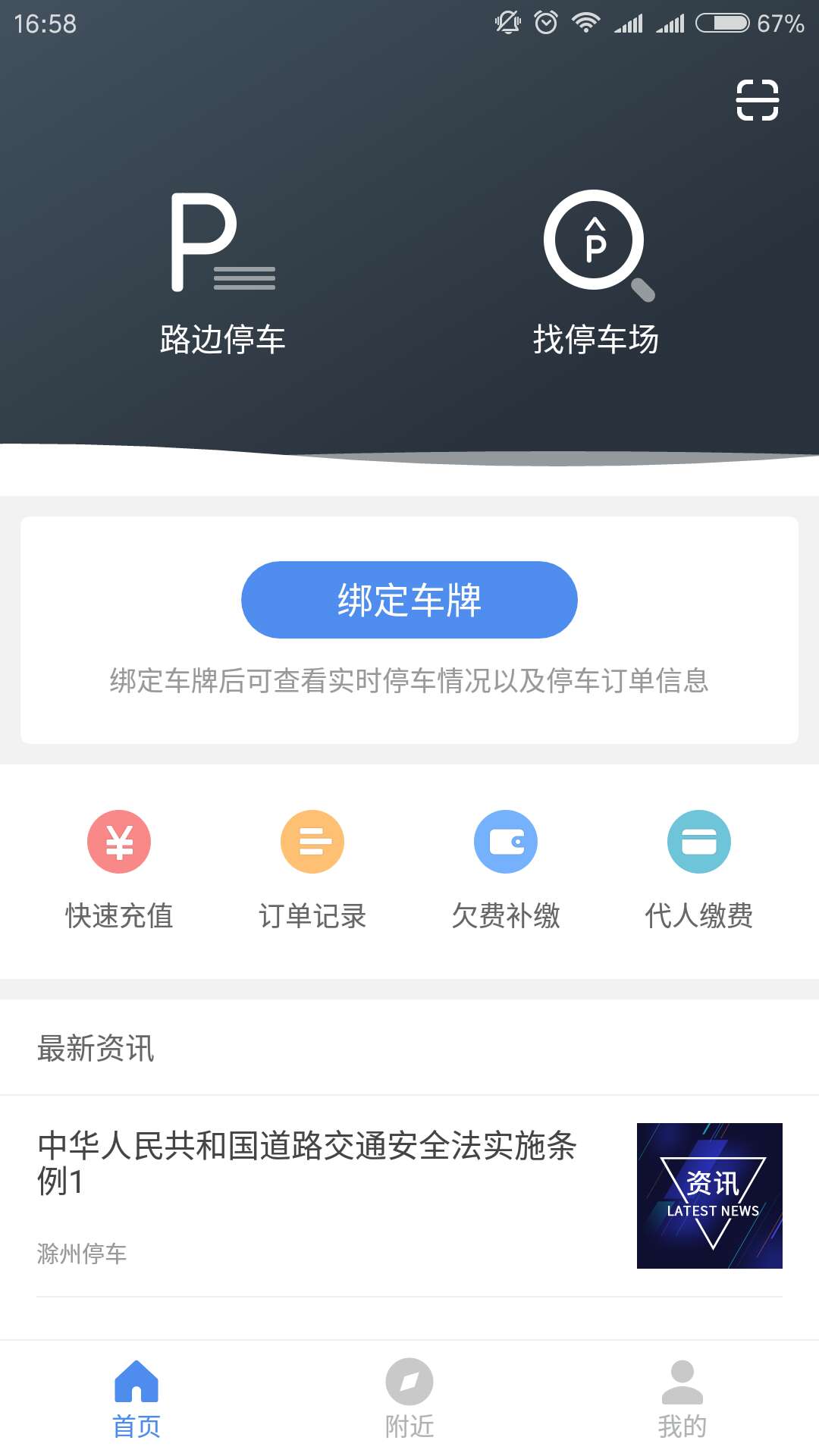
Task: Open 代人缴费 pay-for-others
Action: (698, 841)
